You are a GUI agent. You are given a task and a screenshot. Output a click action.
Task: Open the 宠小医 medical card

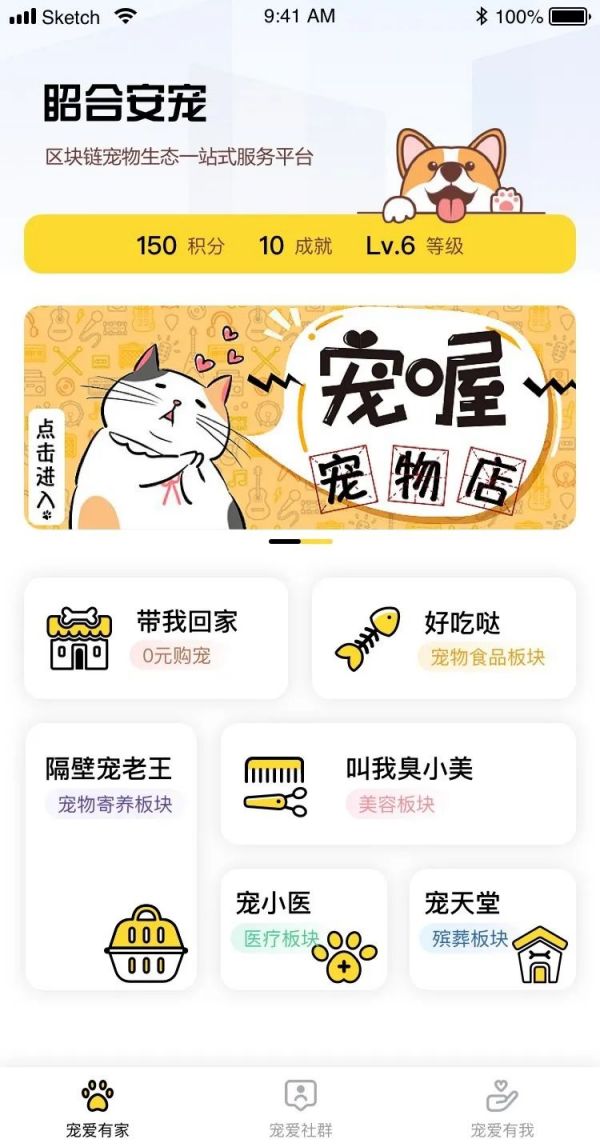tap(303, 929)
